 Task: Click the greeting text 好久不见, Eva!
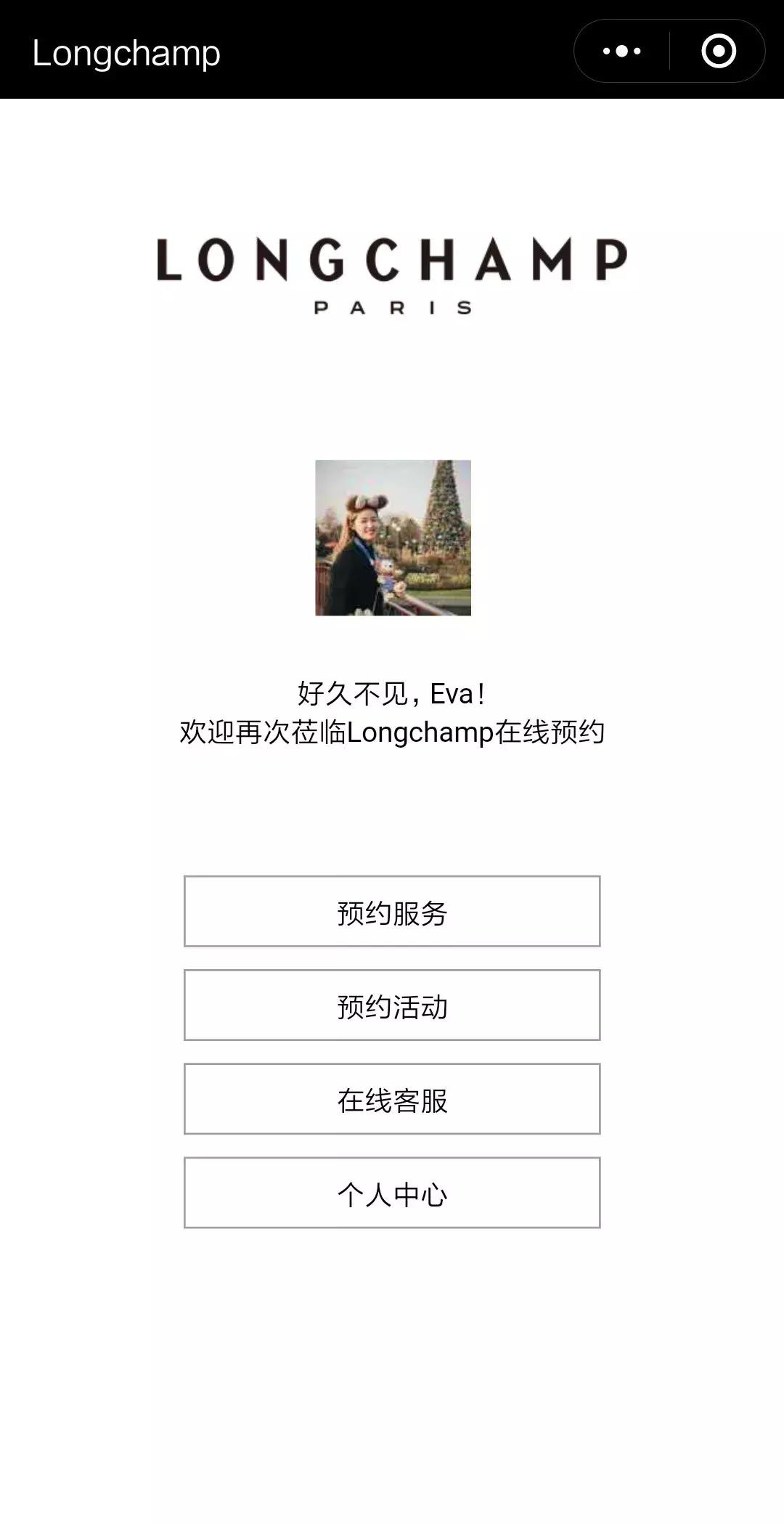(392, 693)
